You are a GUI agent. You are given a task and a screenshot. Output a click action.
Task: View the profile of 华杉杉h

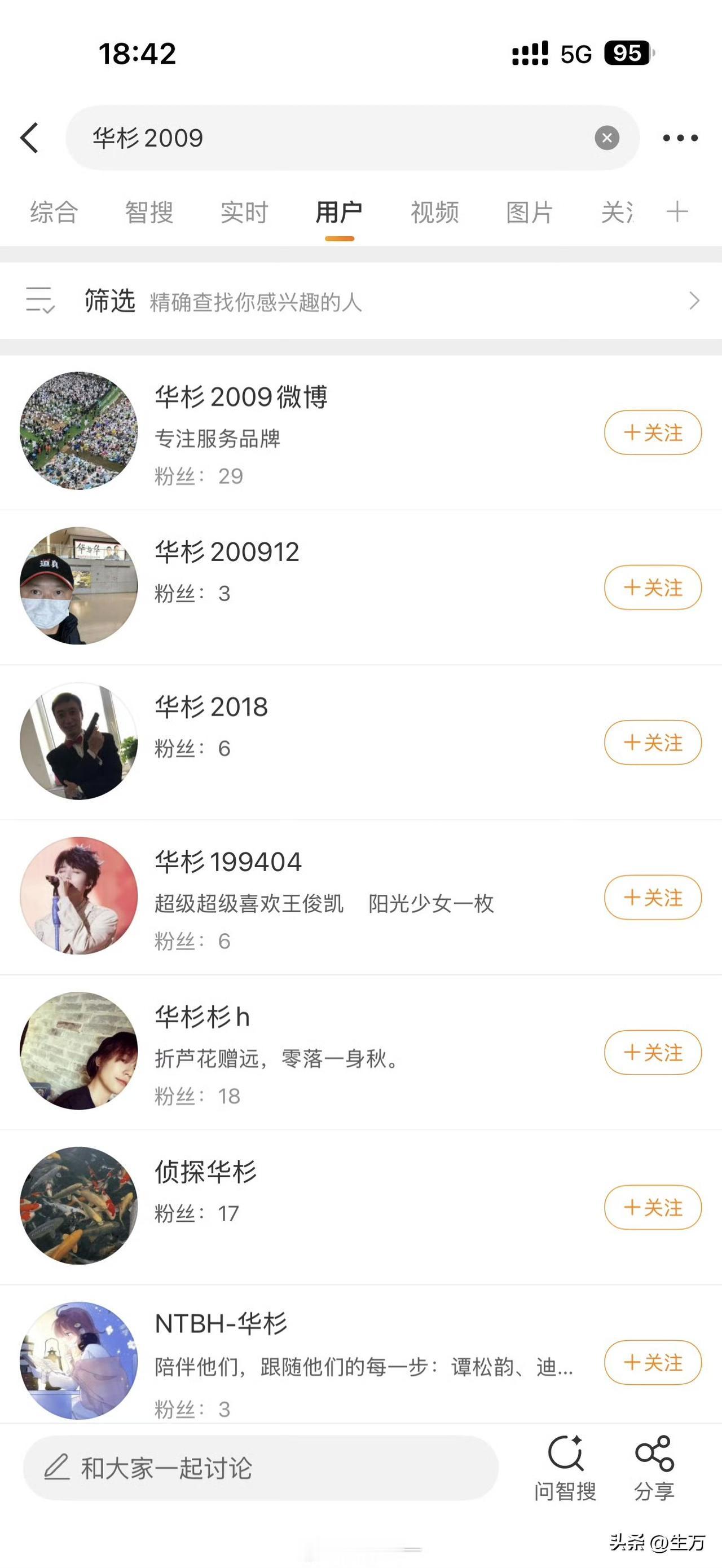[202, 1017]
